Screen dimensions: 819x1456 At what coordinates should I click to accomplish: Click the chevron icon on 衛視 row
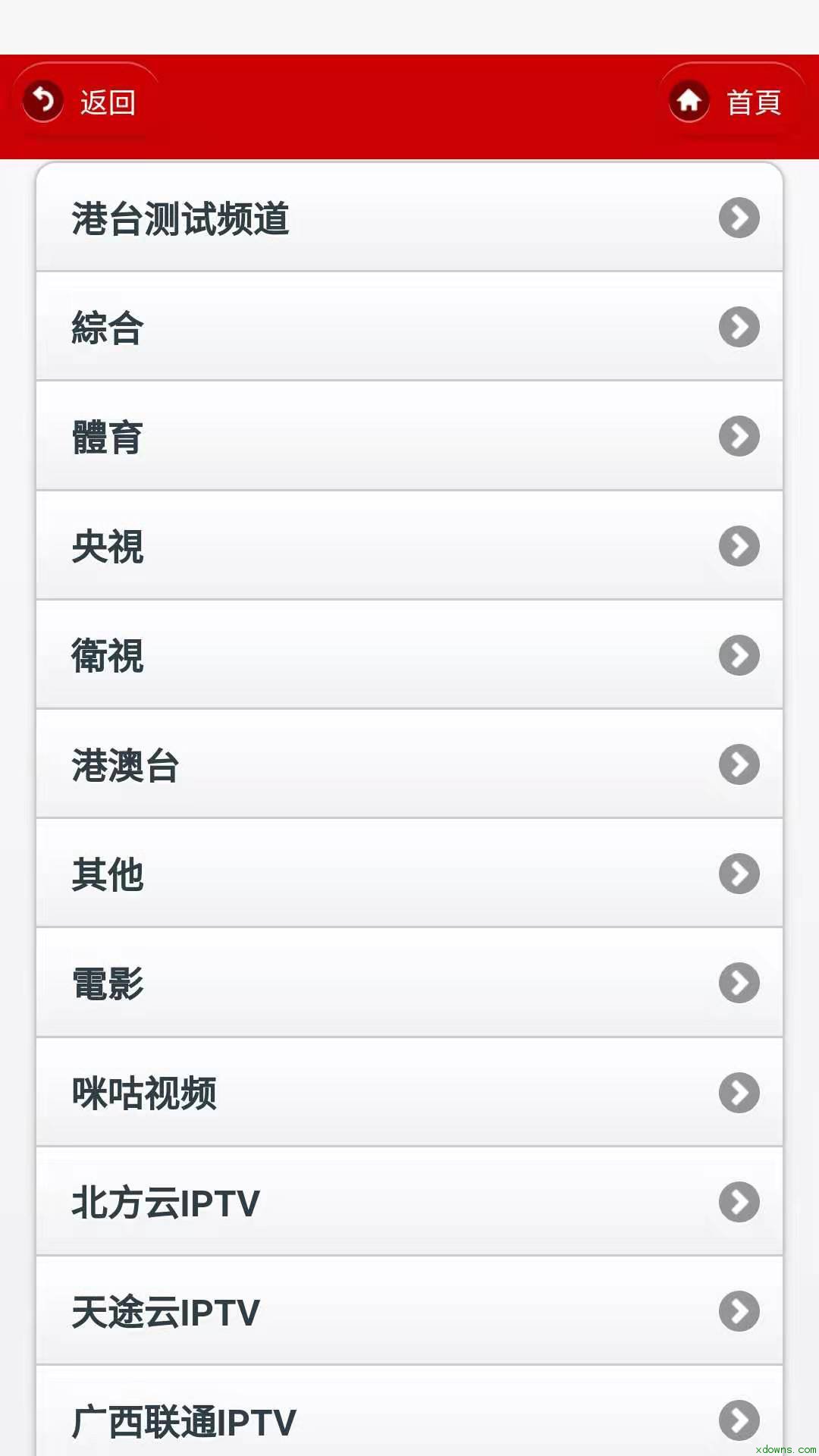(x=739, y=654)
